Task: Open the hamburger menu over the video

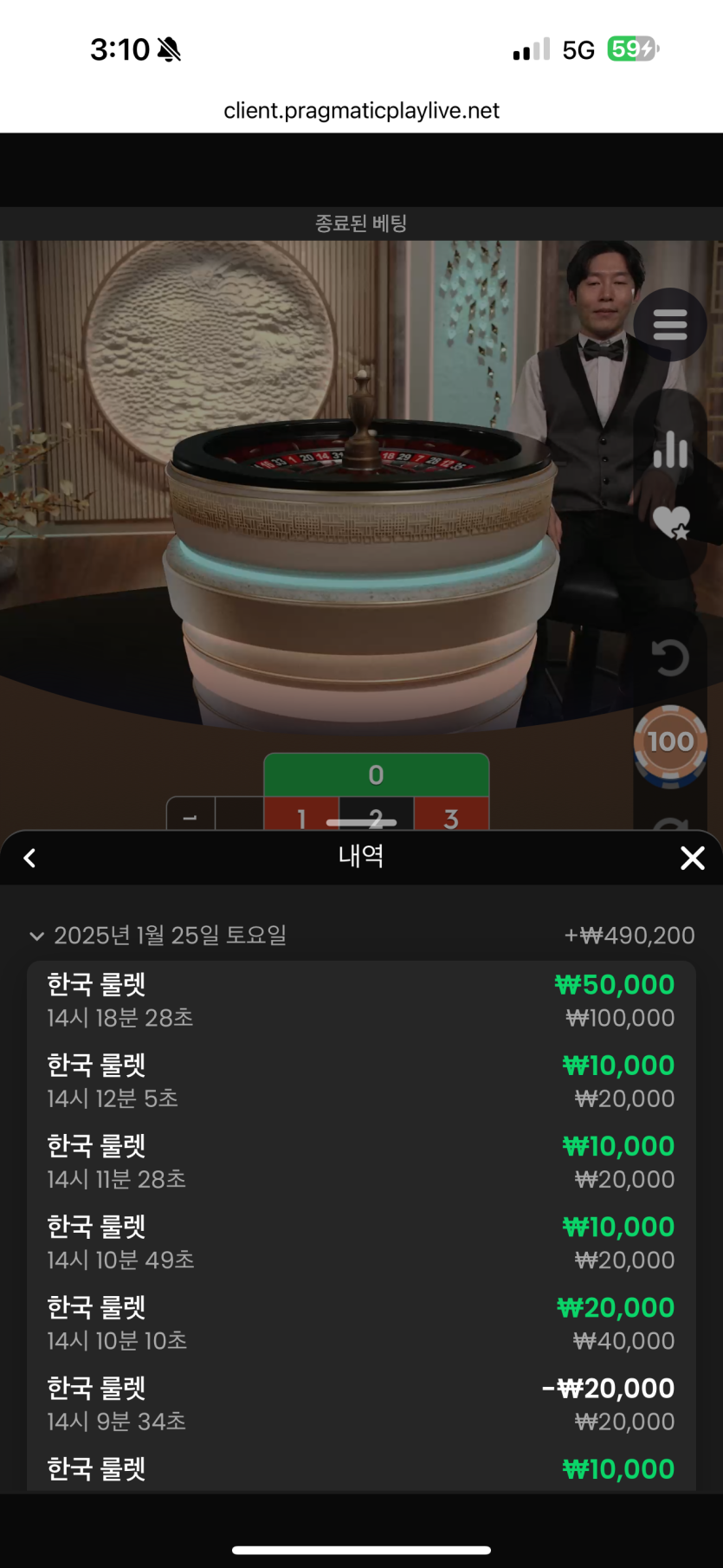Action: point(669,325)
